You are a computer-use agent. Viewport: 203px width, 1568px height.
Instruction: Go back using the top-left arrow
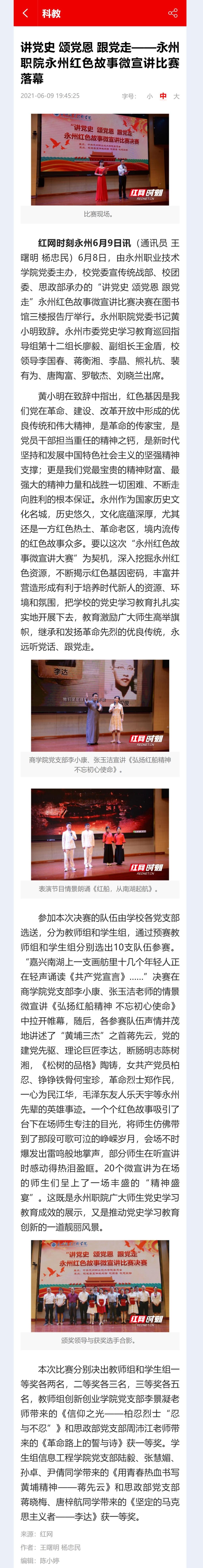click(25, 13)
